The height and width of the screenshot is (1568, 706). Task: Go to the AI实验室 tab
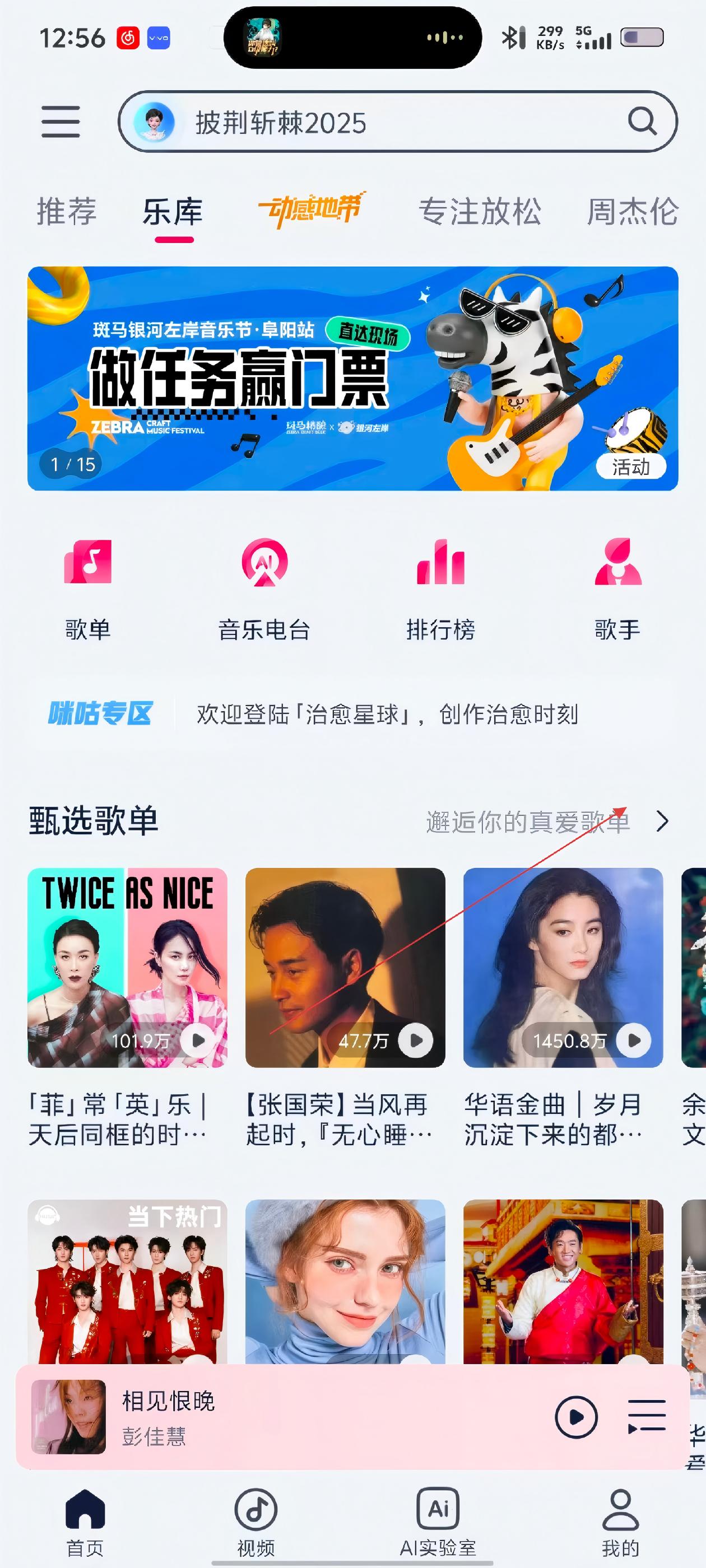(x=438, y=1521)
